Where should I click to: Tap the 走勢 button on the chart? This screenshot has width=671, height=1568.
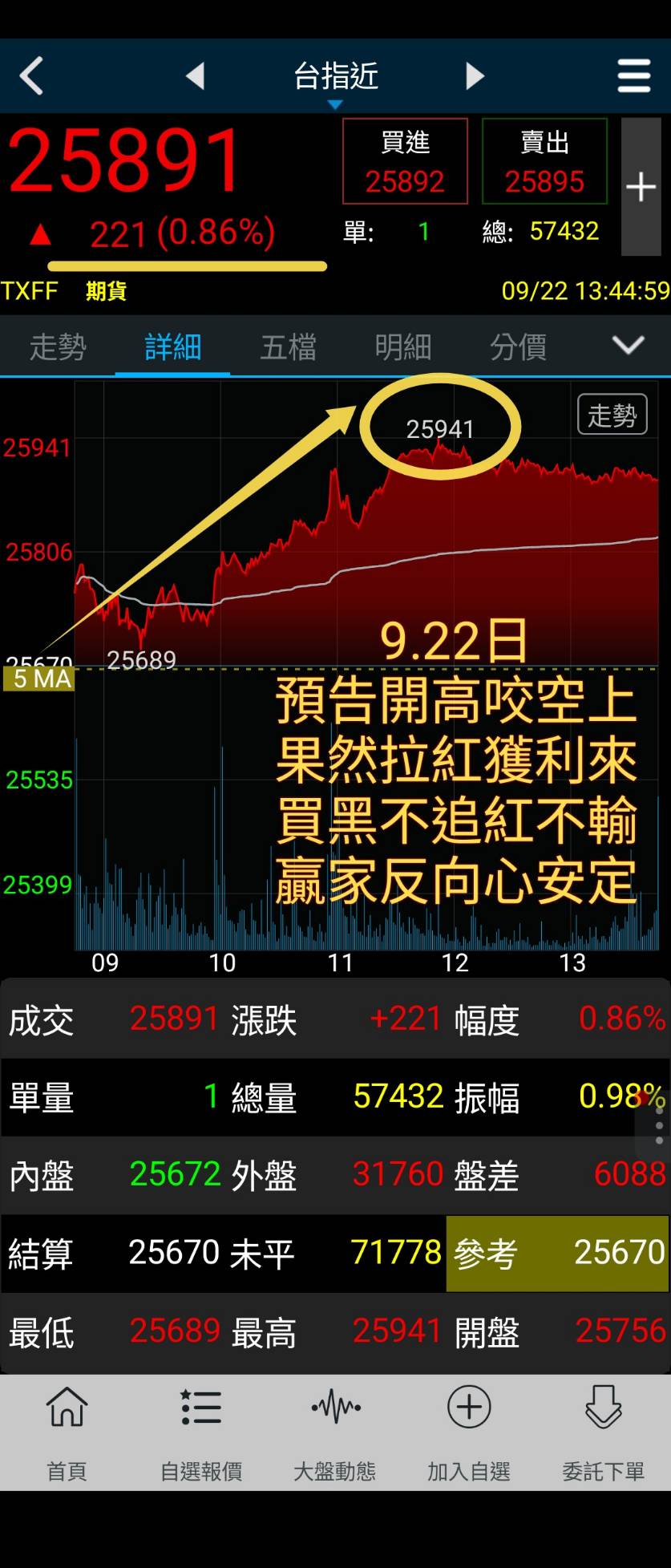[612, 415]
